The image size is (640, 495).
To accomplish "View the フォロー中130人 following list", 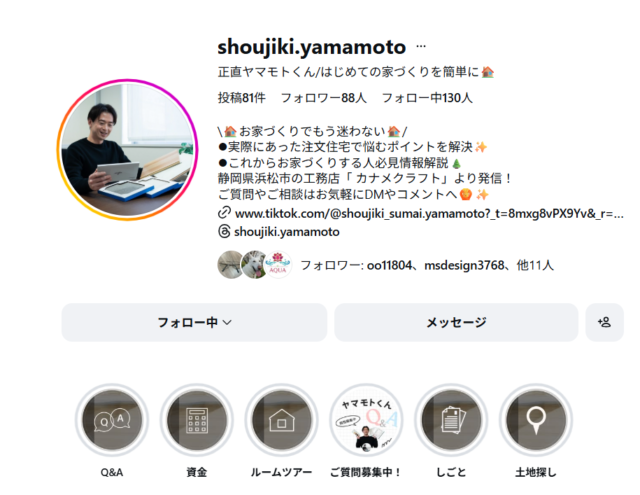I will coord(426,98).
